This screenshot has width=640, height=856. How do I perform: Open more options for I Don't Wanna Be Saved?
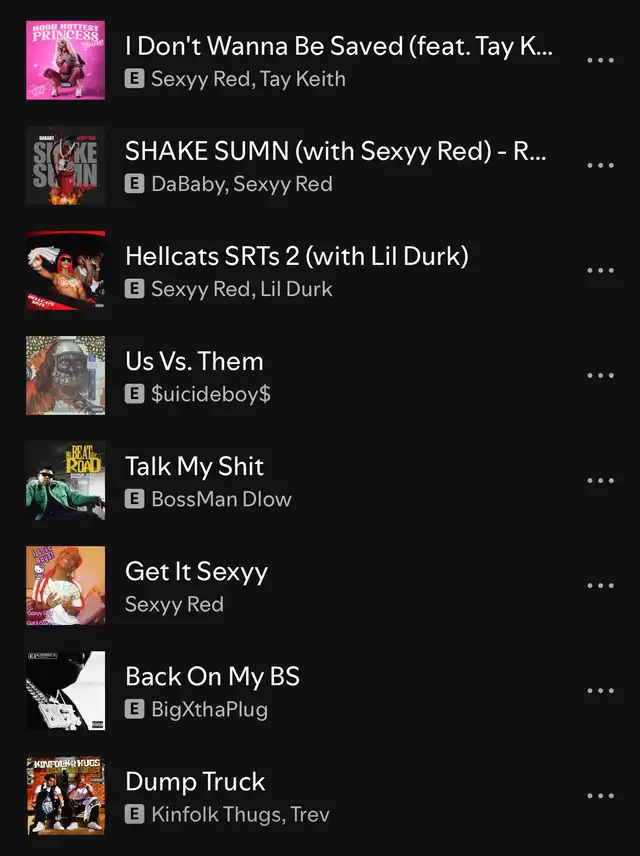click(x=600, y=60)
